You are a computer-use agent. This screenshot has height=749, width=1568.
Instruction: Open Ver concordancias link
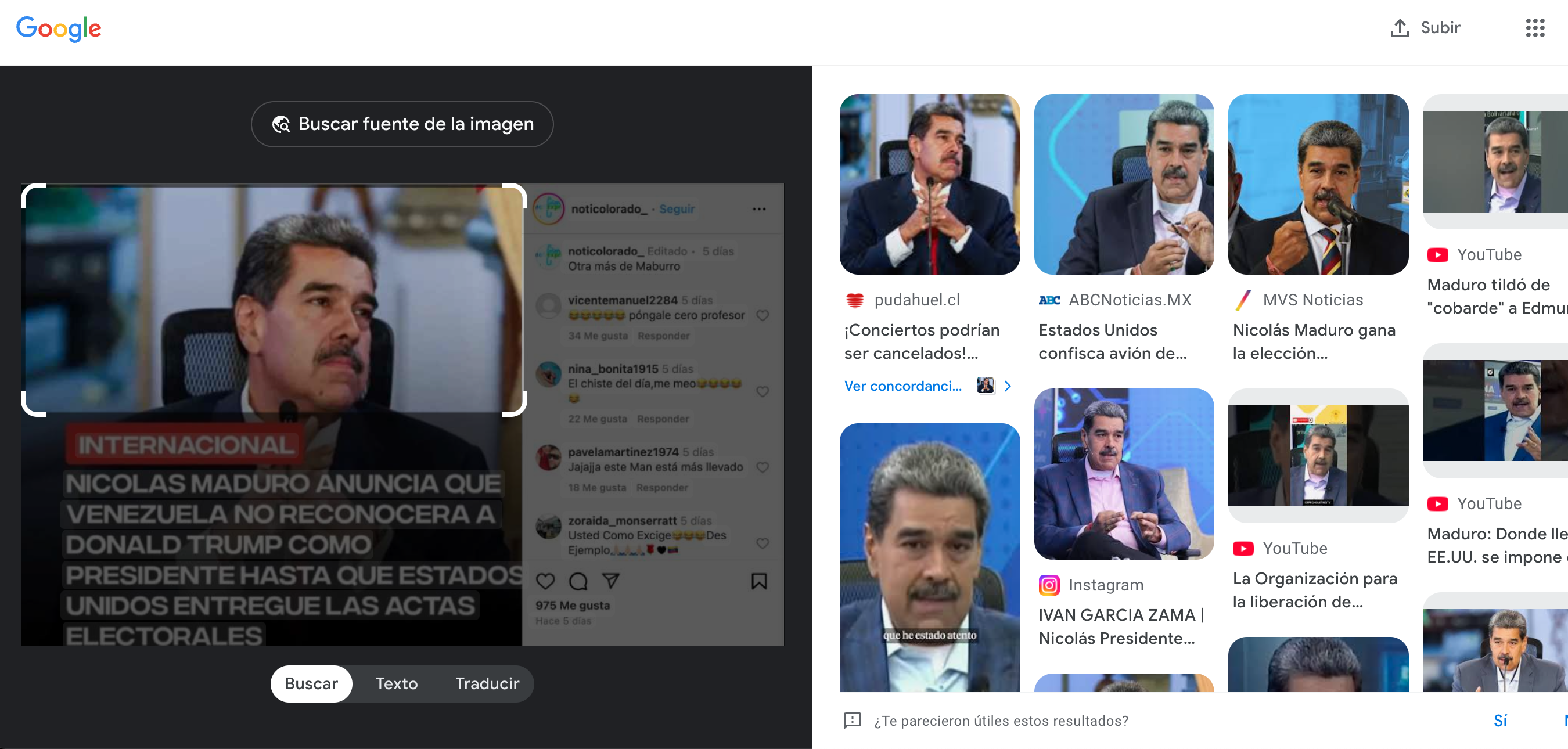coord(902,386)
